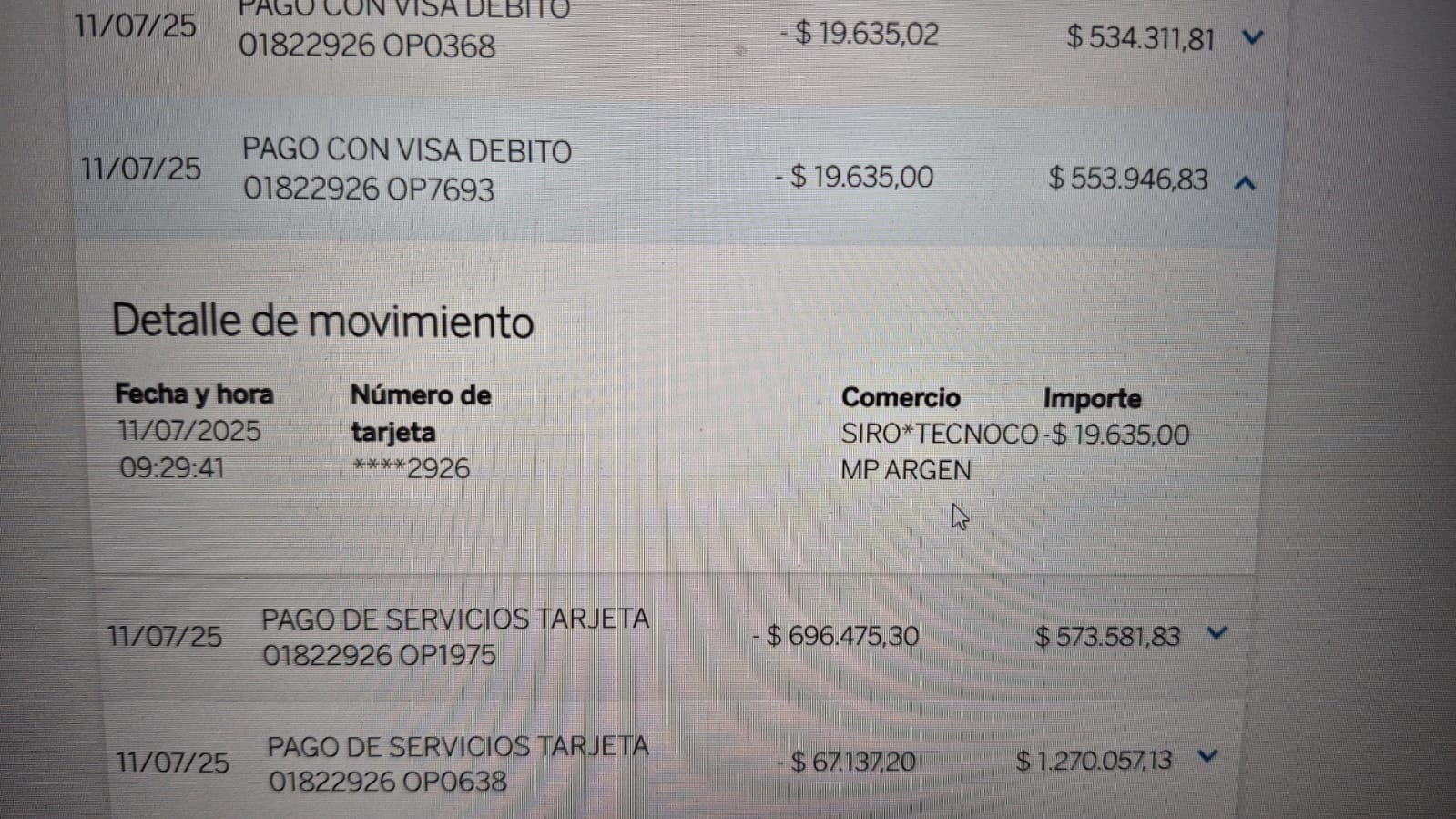This screenshot has width=1456, height=819.
Task: Expand details for the OP0368 Visa debit payment
Action: pos(1253,38)
